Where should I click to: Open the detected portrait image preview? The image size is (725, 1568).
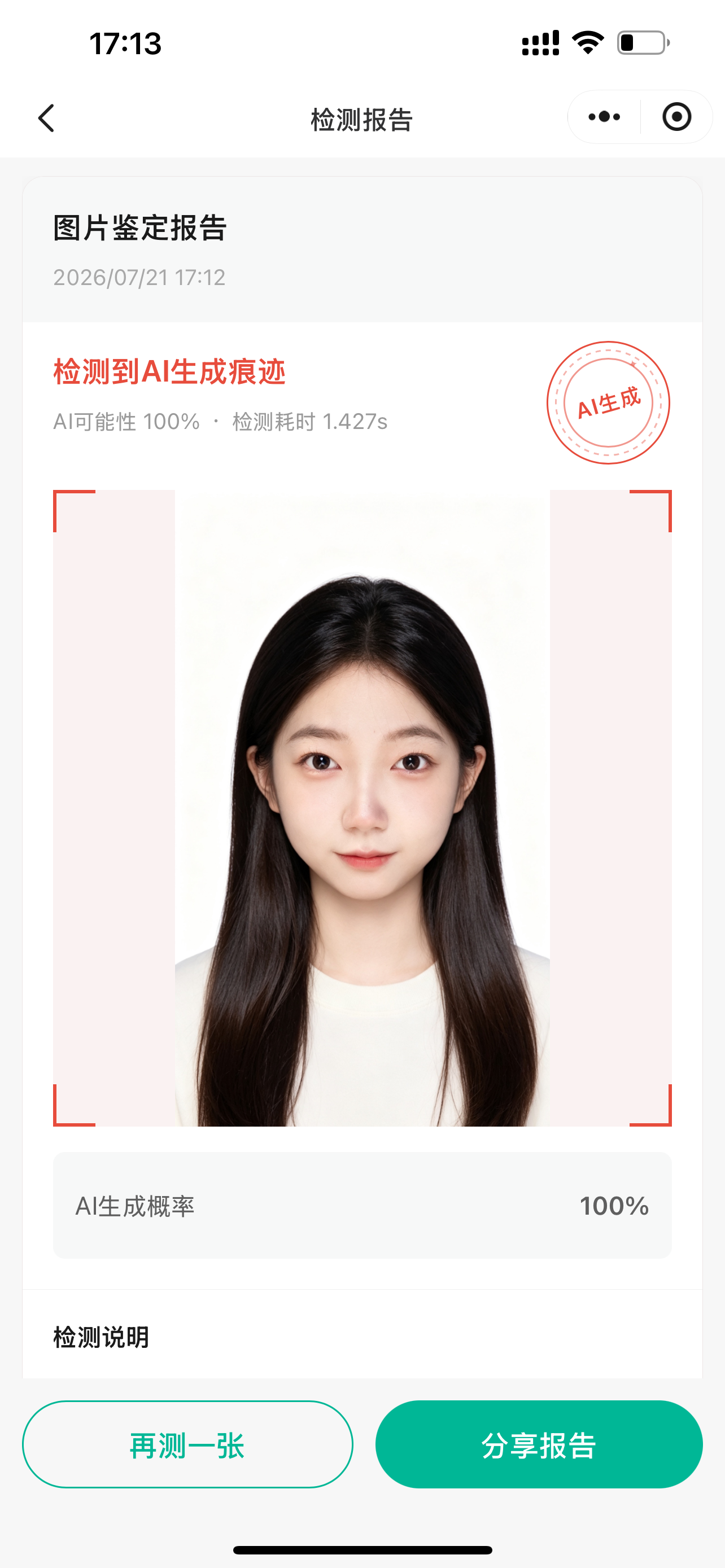coord(362,808)
